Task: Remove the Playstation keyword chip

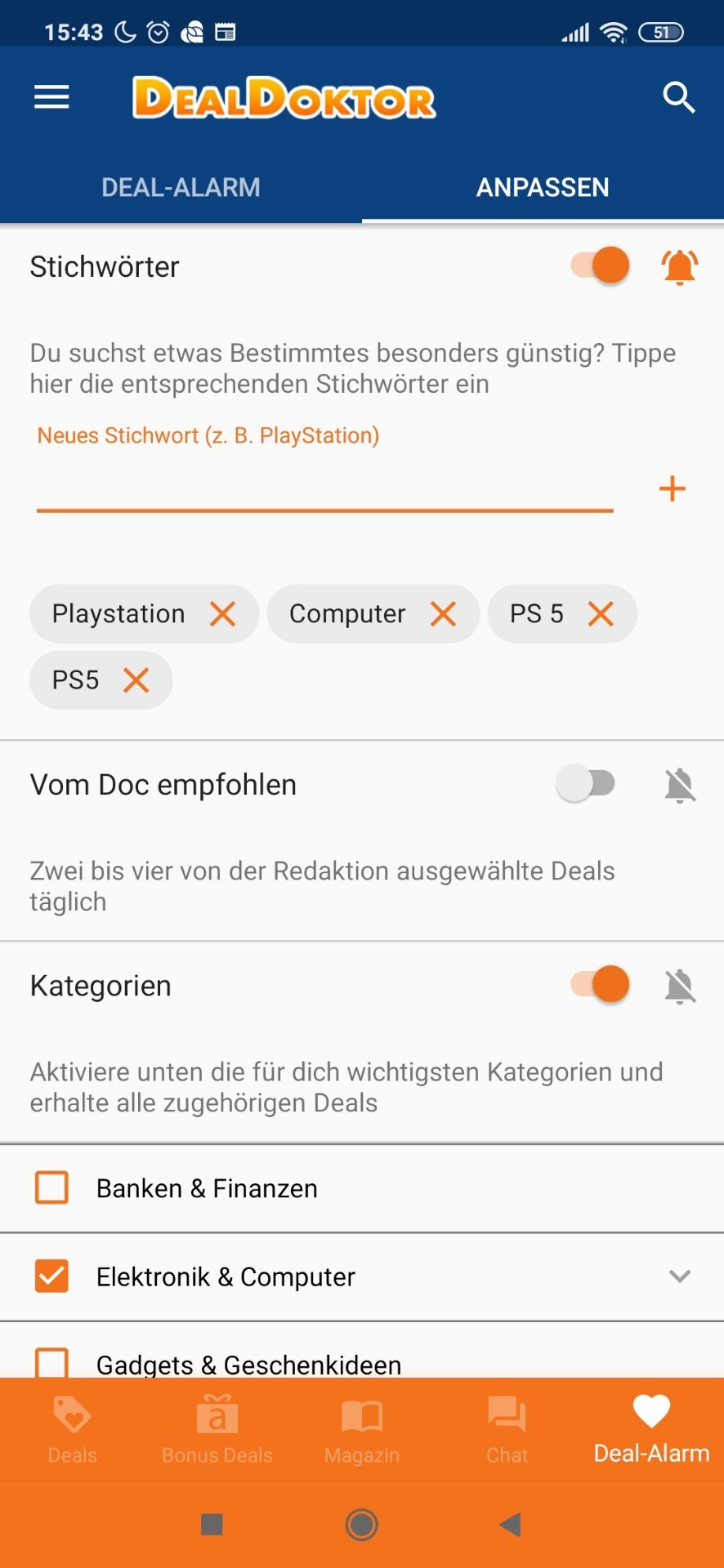Action: (x=222, y=613)
